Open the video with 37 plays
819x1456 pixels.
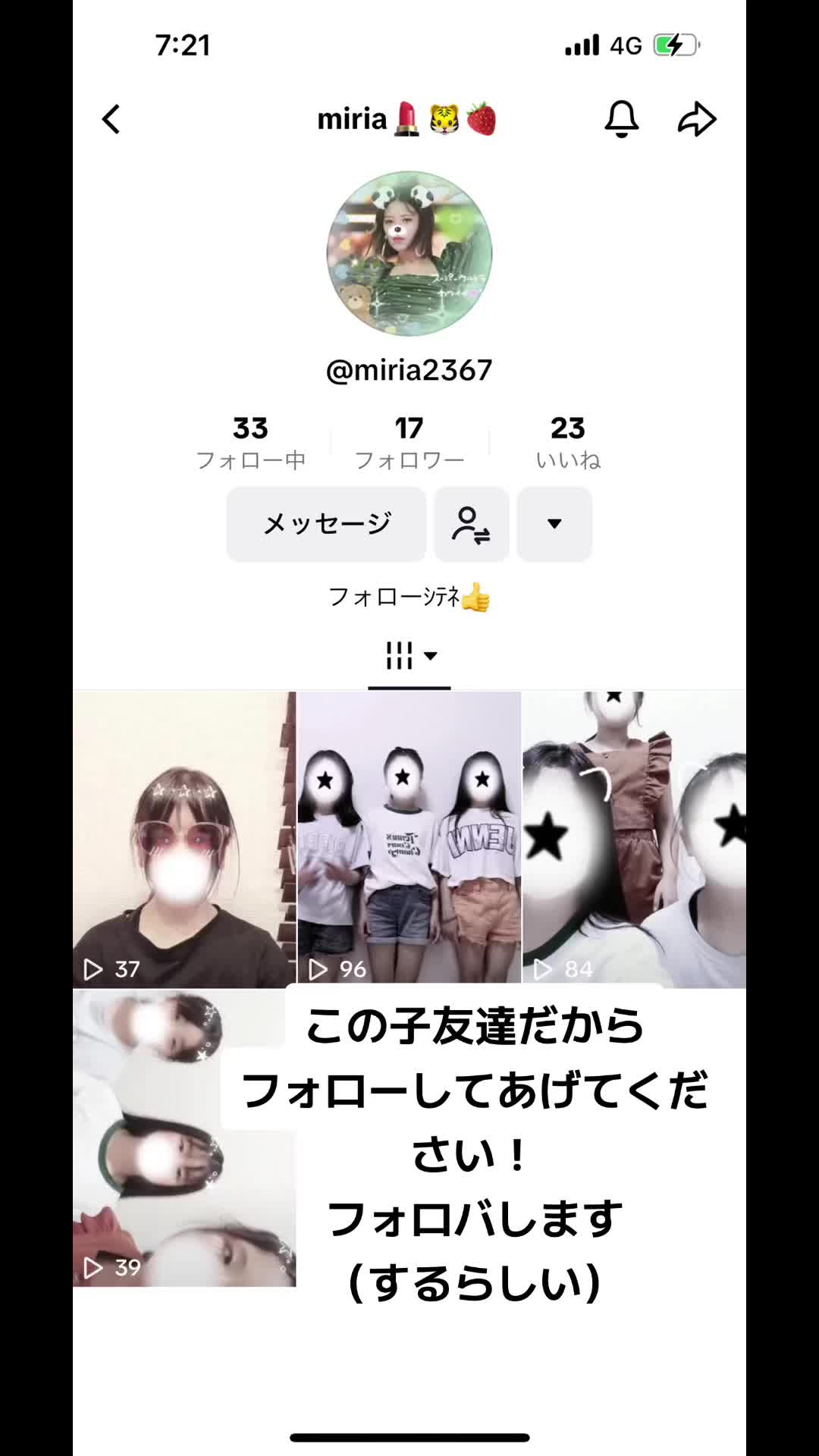184,838
